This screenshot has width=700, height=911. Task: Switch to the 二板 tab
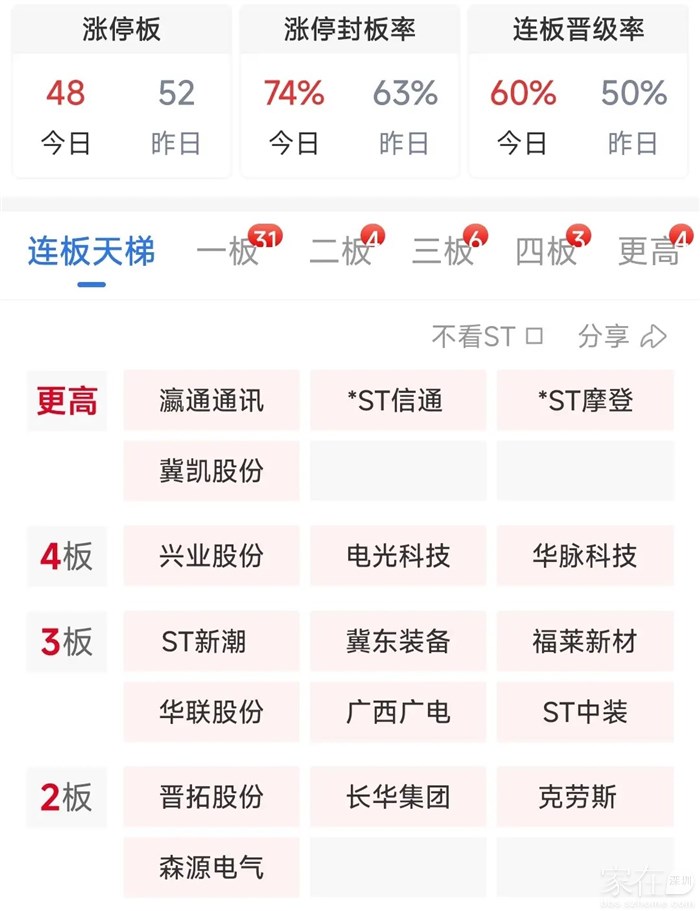[x=340, y=252]
